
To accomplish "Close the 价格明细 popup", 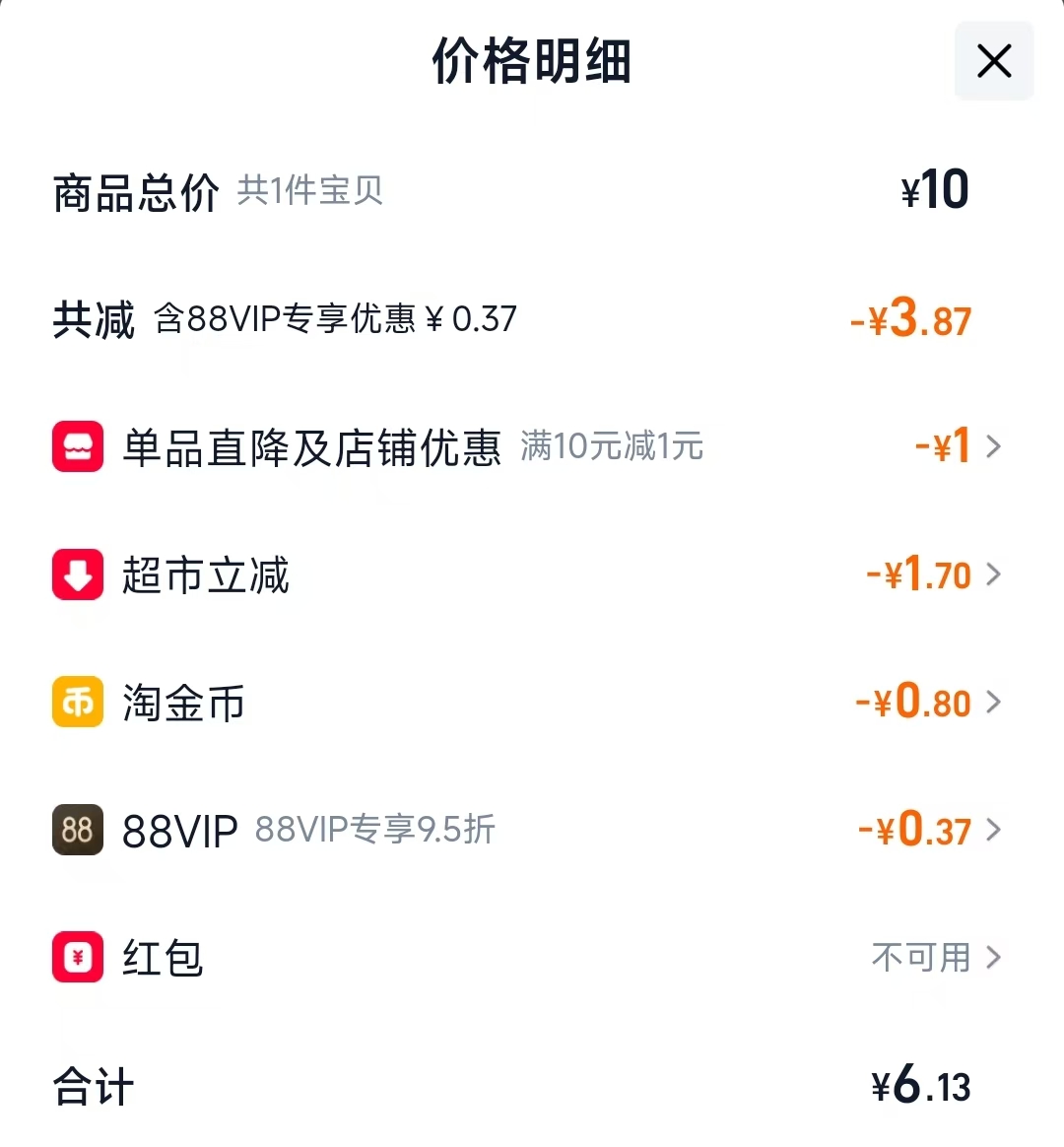I will tap(993, 61).
